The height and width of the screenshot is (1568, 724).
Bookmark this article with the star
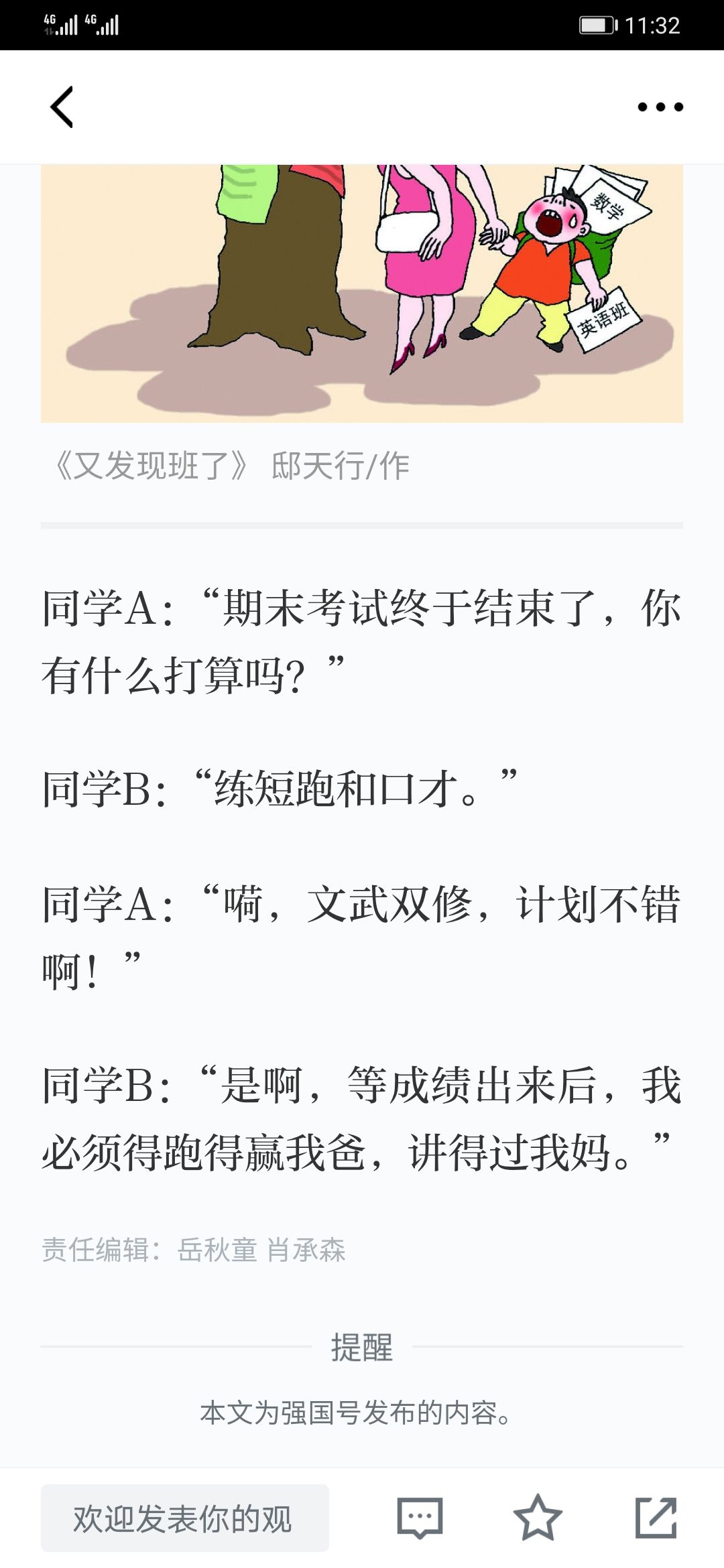click(538, 1518)
